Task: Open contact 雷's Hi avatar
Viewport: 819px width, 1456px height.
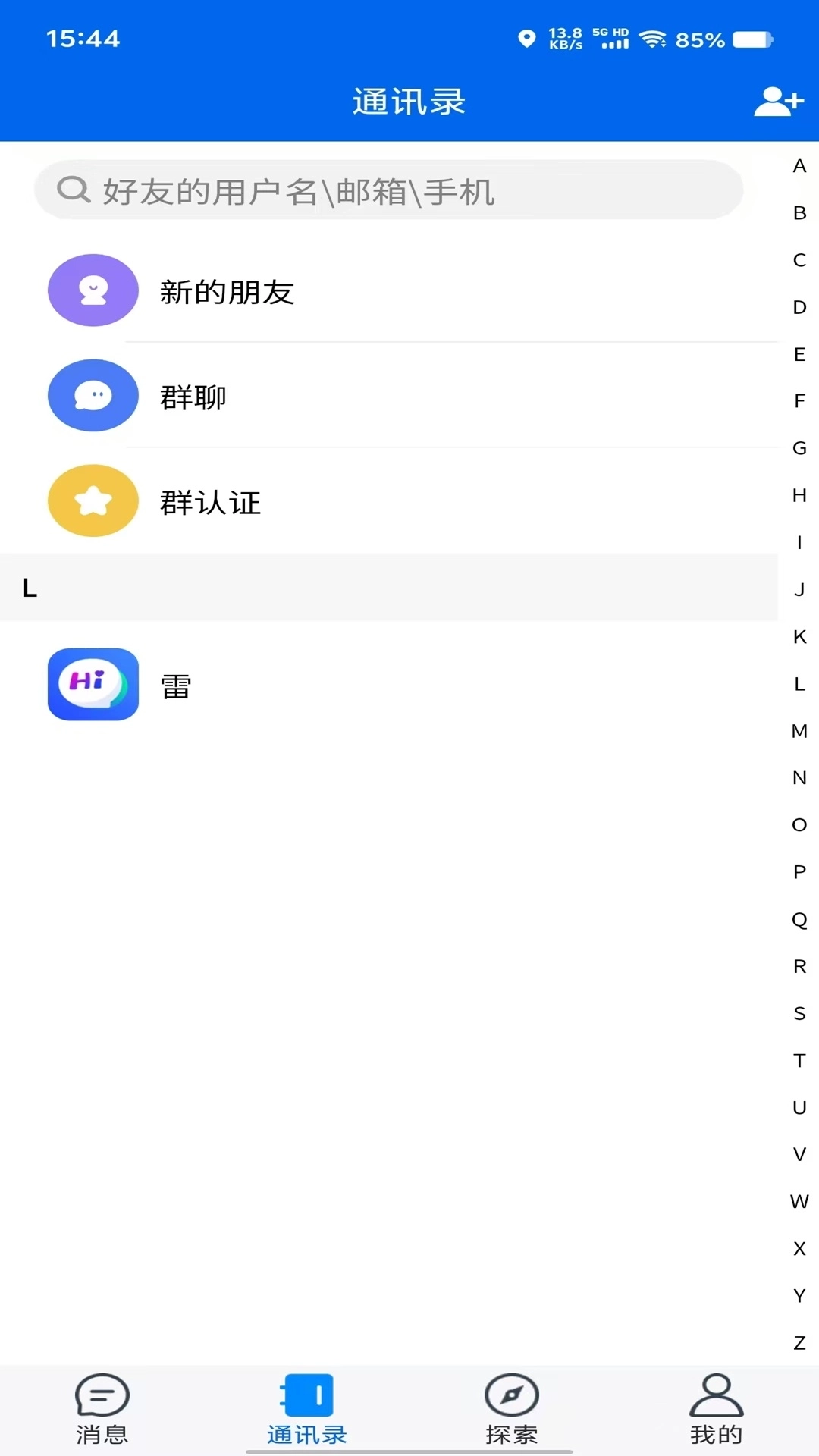Action: pyautogui.click(x=93, y=684)
